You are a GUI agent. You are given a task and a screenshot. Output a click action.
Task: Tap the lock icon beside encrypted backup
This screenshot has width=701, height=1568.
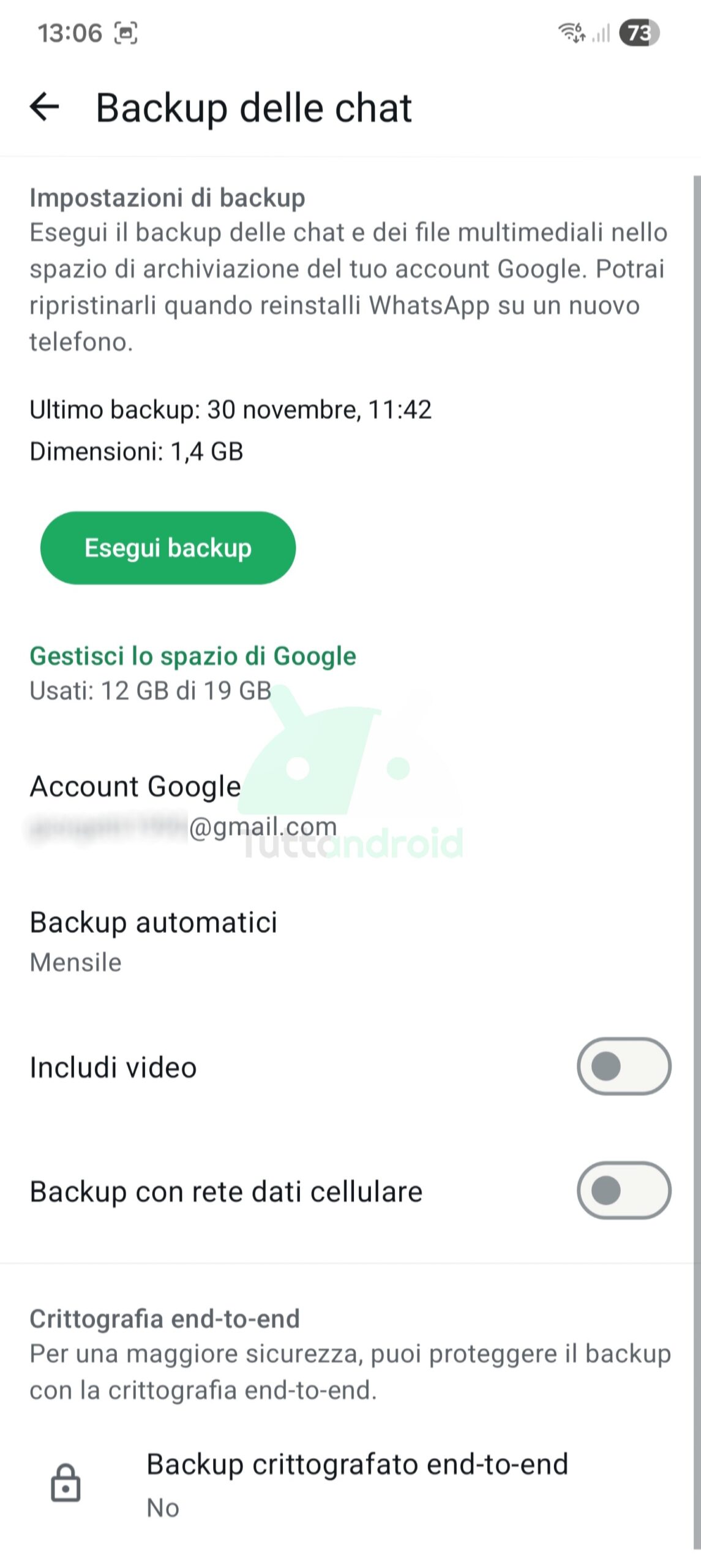click(x=66, y=1483)
